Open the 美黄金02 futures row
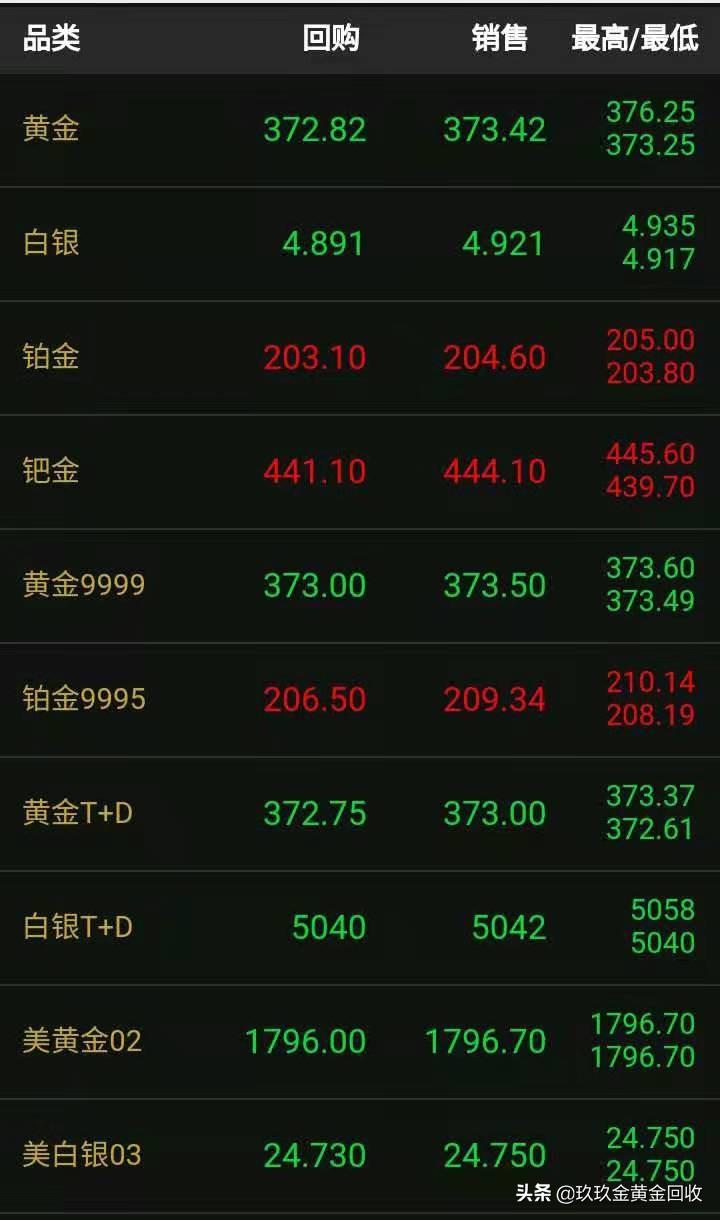720x1220 pixels. (x=78, y=1041)
